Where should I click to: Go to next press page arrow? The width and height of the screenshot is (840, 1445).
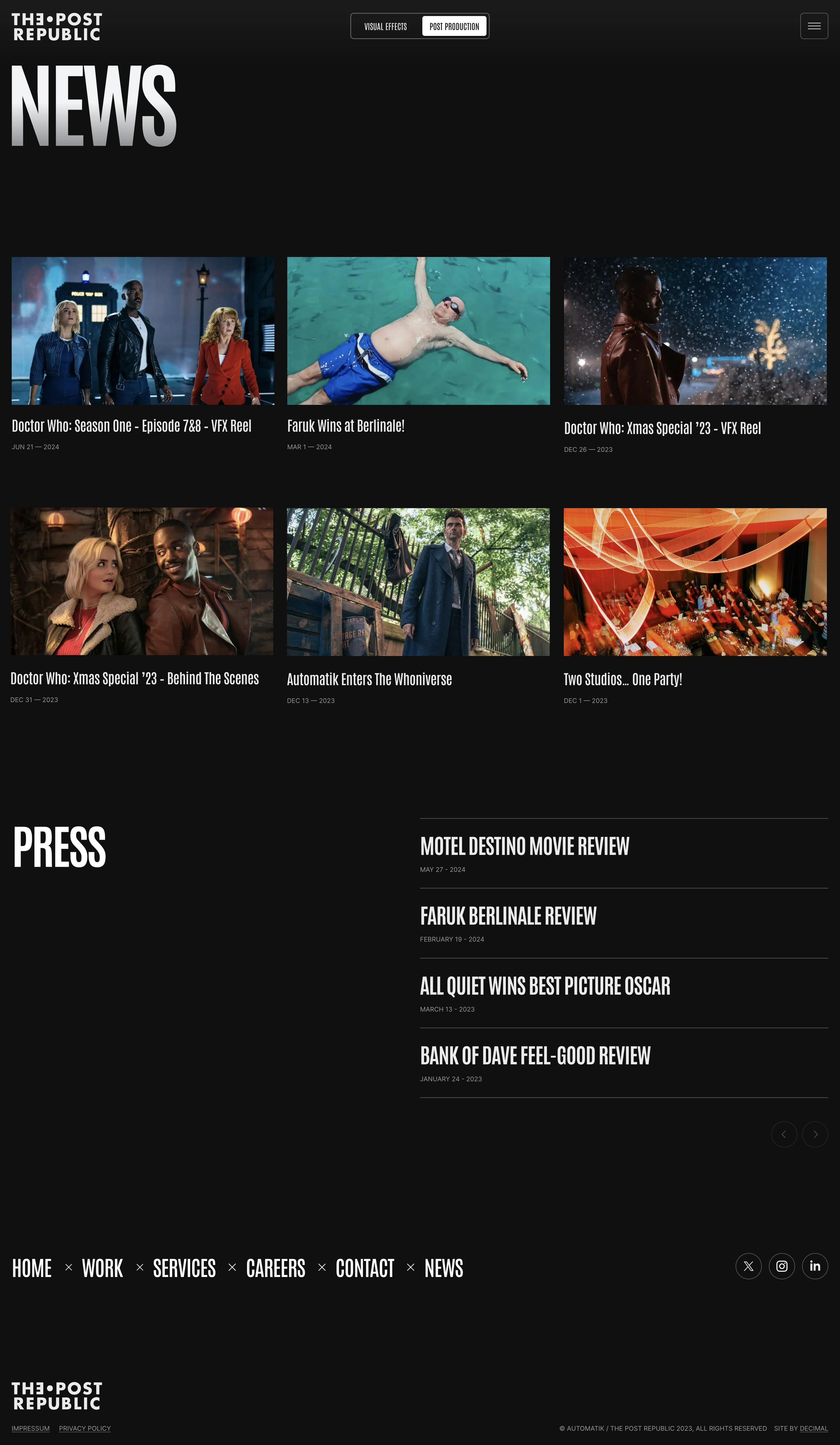(x=815, y=1134)
